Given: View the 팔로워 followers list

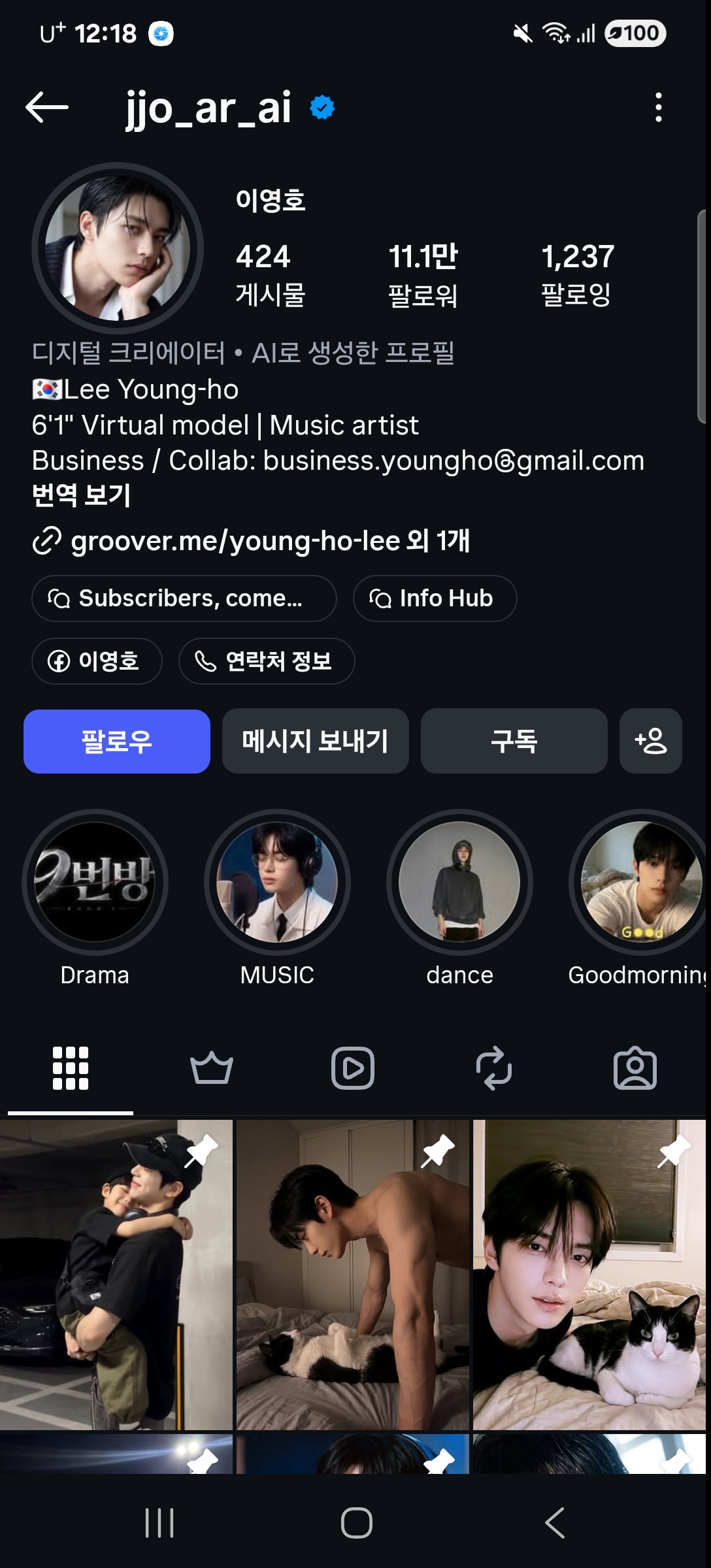Looking at the screenshot, I should [x=423, y=274].
